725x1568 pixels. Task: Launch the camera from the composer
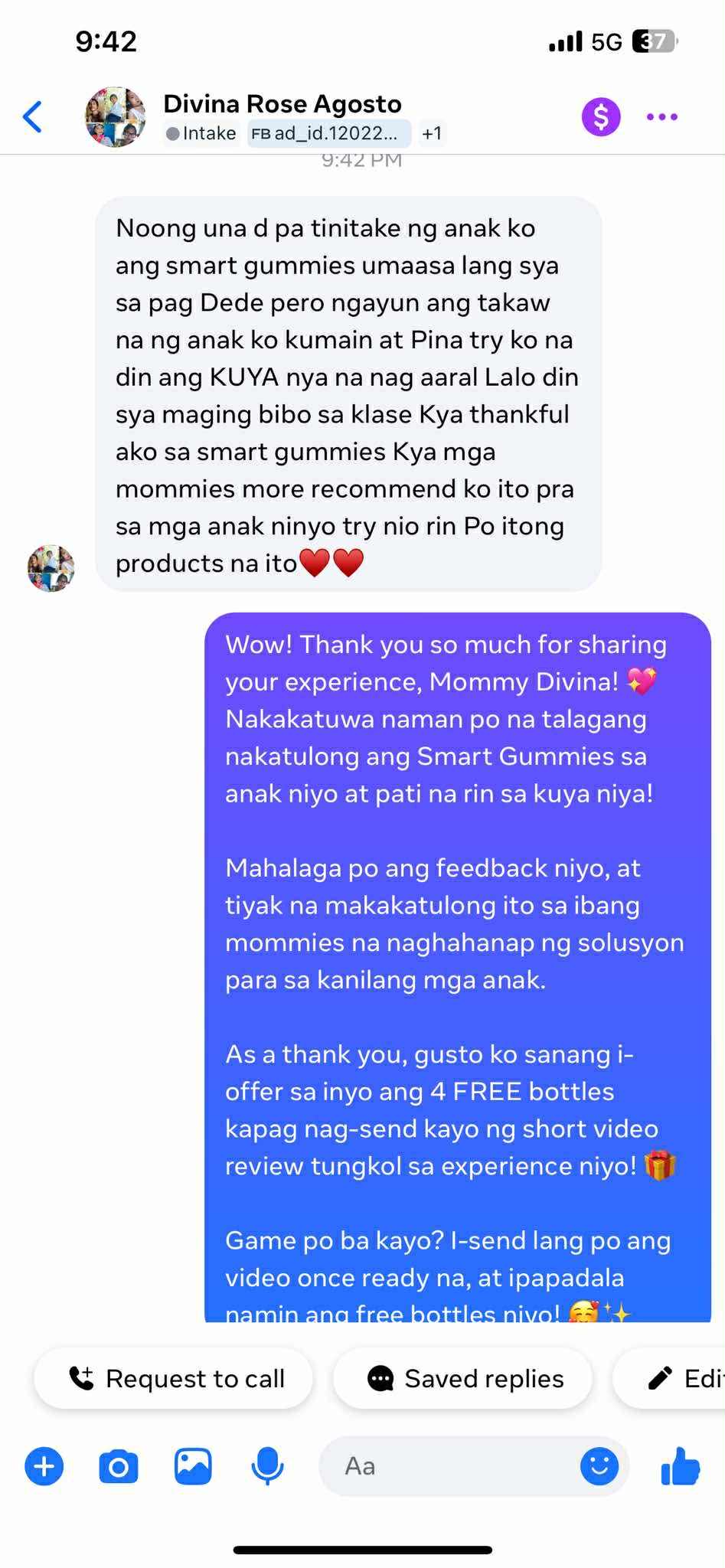[x=119, y=1466]
